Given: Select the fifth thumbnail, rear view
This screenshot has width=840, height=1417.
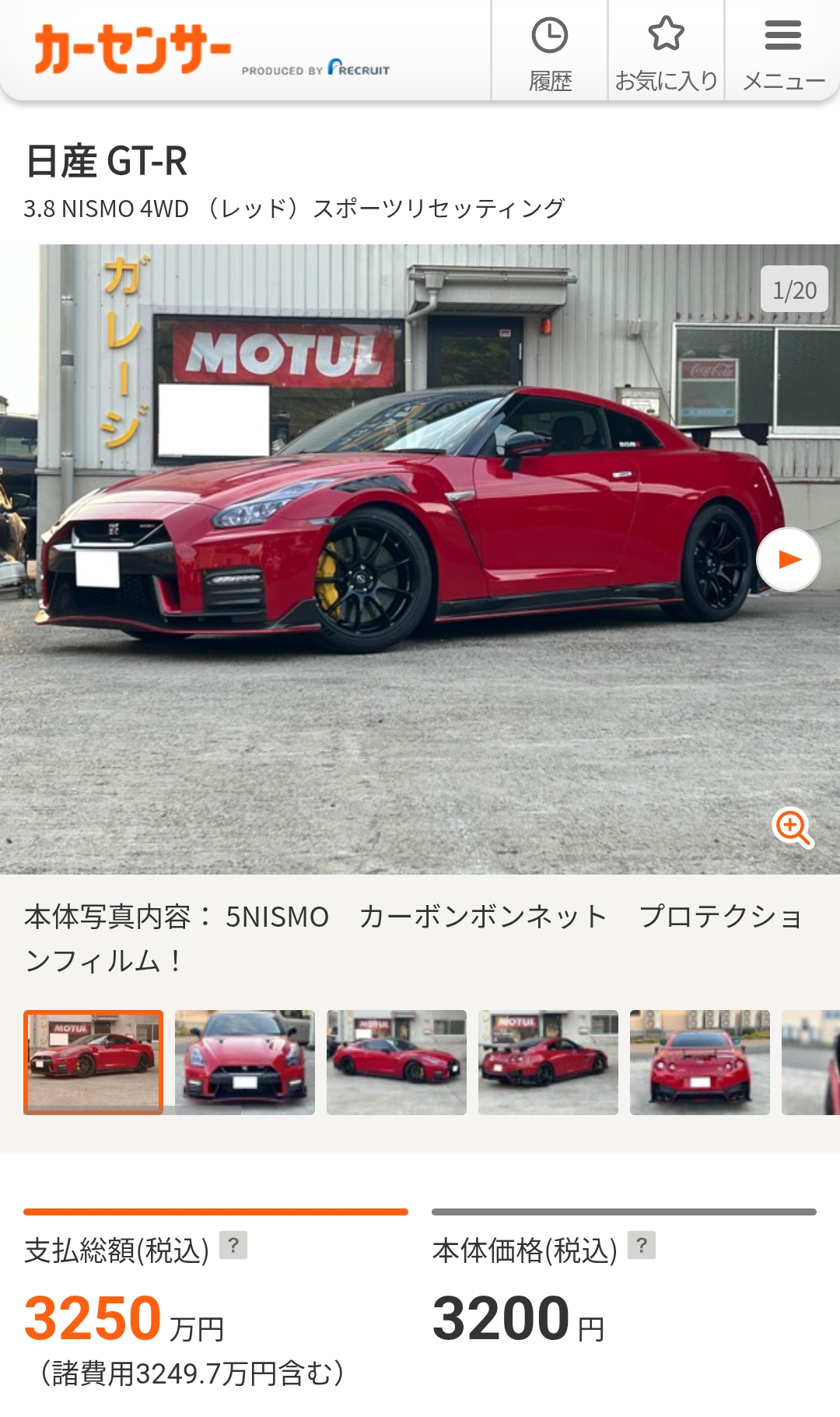Looking at the screenshot, I should tap(700, 1062).
